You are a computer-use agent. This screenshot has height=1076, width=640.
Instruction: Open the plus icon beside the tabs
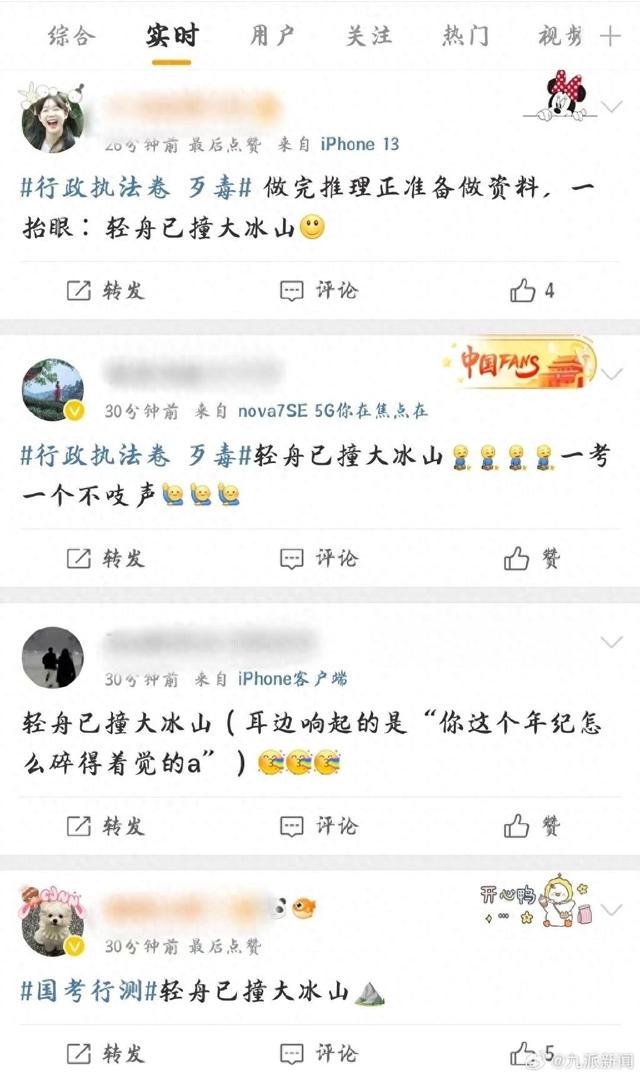(x=610, y=37)
